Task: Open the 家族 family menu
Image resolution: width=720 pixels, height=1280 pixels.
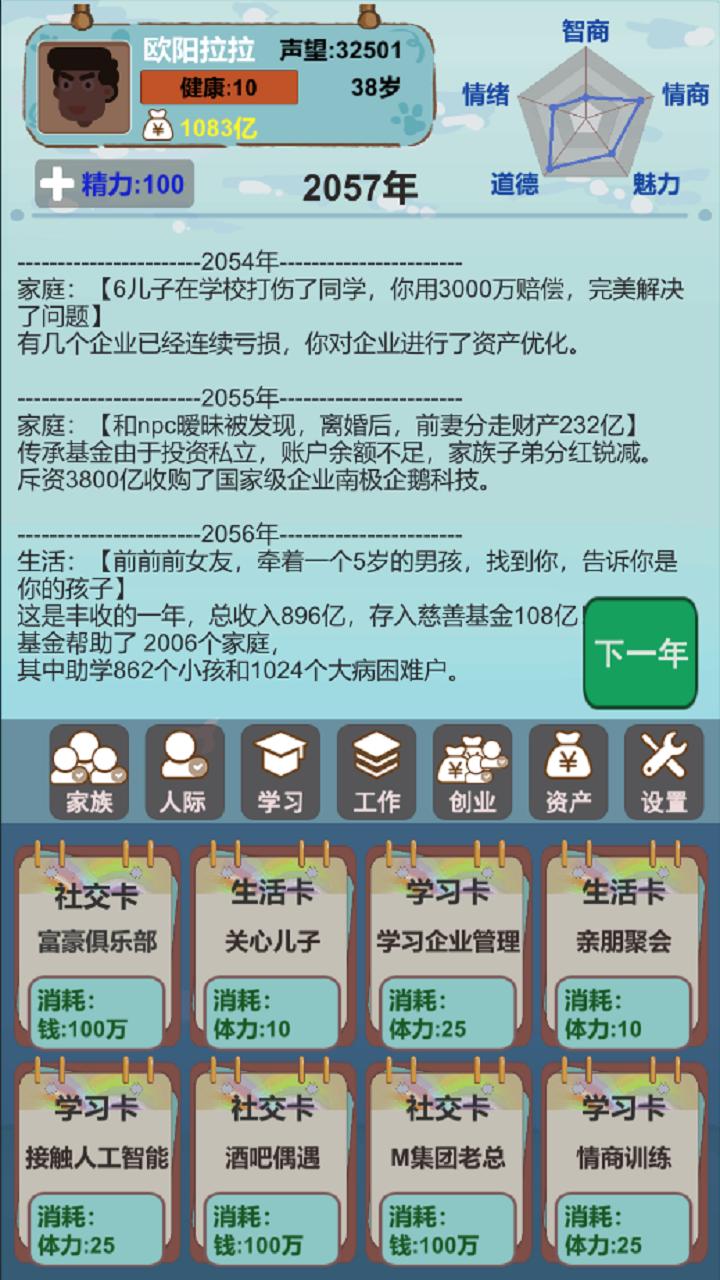Action: pyautogui.click(x=89, y=772)
